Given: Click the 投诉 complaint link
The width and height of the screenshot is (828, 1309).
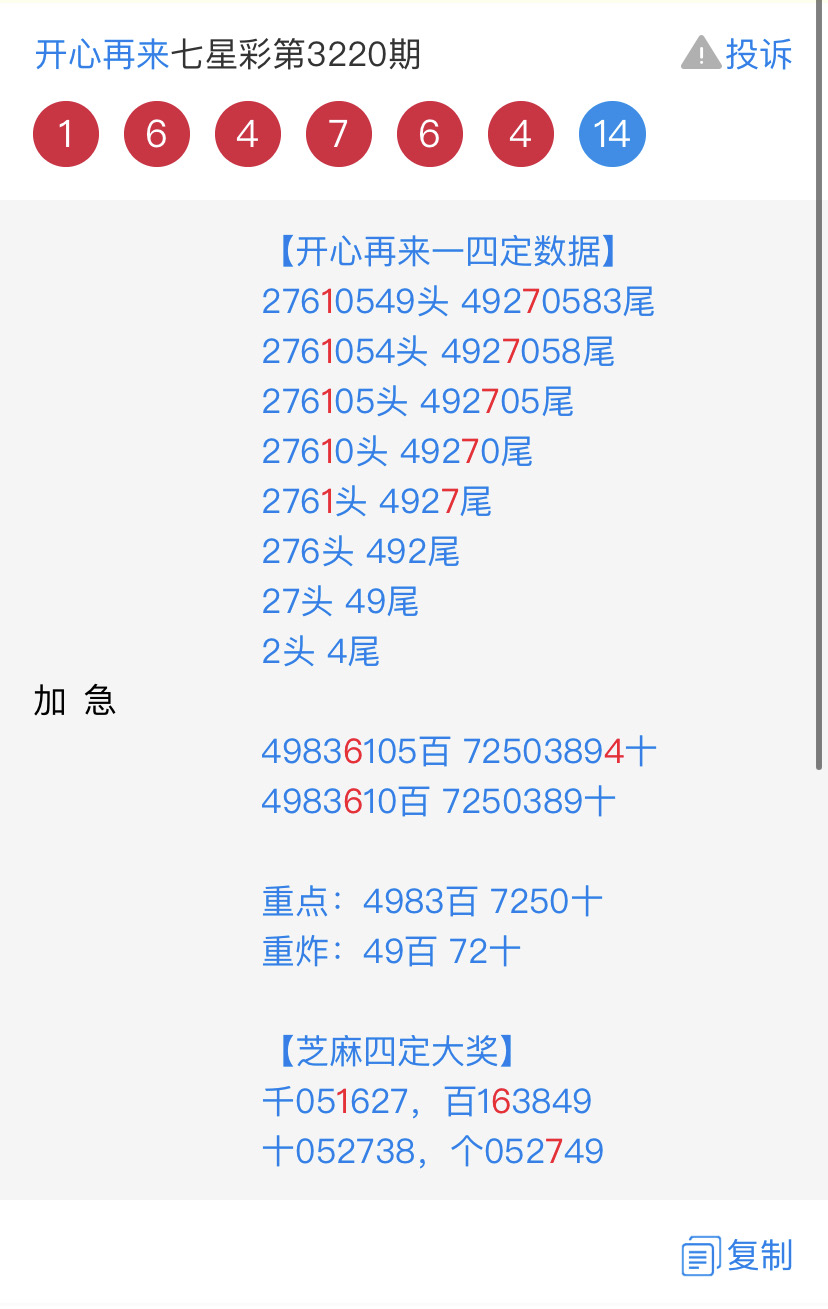Looking at the screenshot, I should pos(757,55).
